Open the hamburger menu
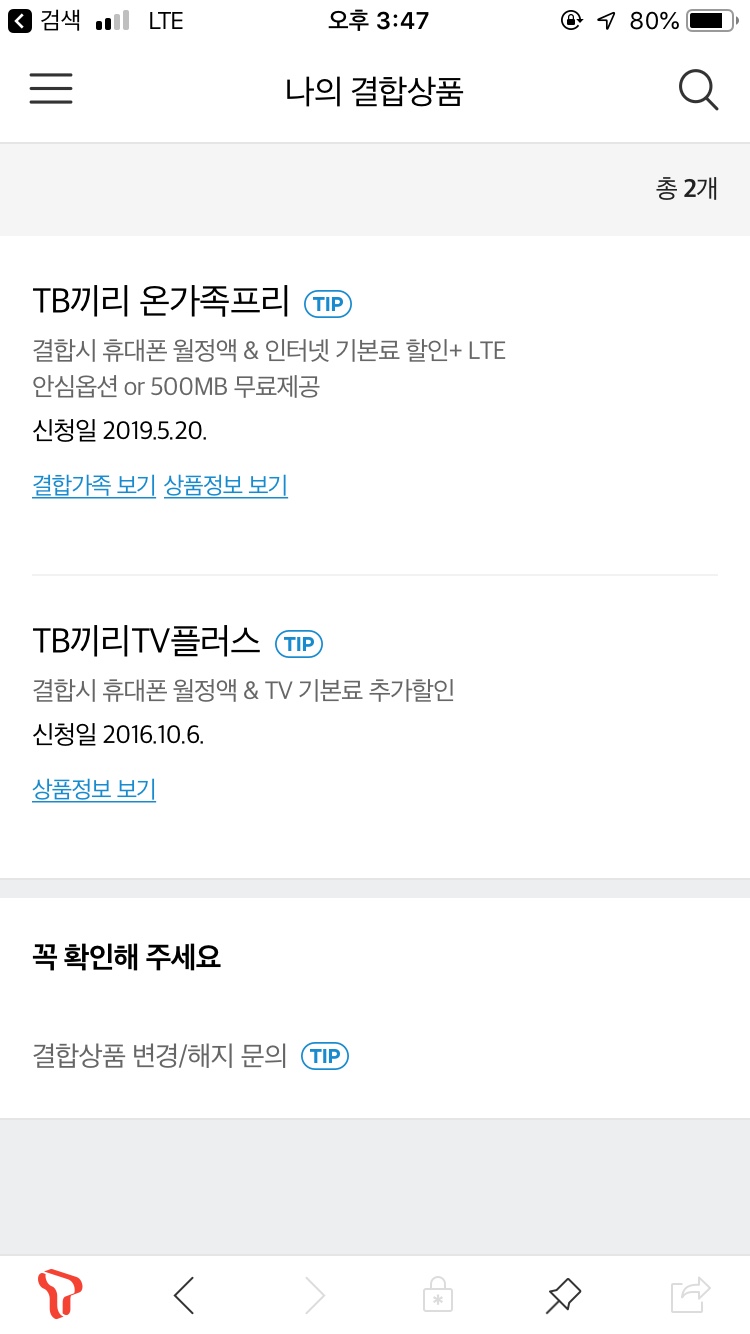750x1334 pixels. click(x=51, y=89)
